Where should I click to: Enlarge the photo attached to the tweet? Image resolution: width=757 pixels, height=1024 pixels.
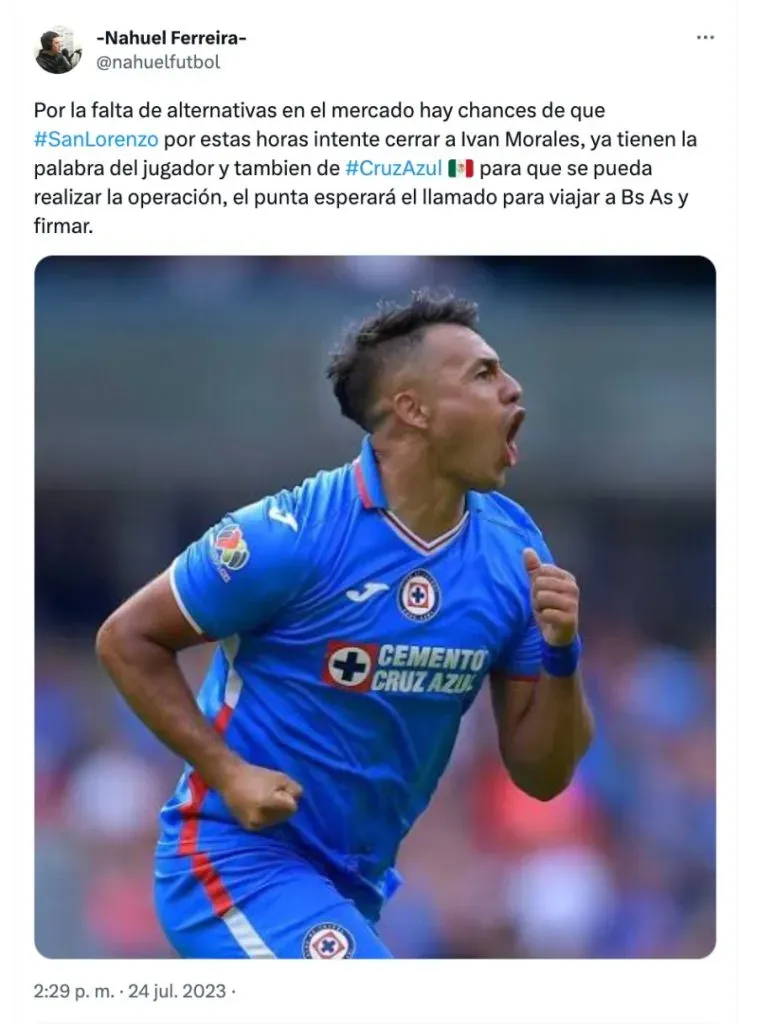(375, 607)
